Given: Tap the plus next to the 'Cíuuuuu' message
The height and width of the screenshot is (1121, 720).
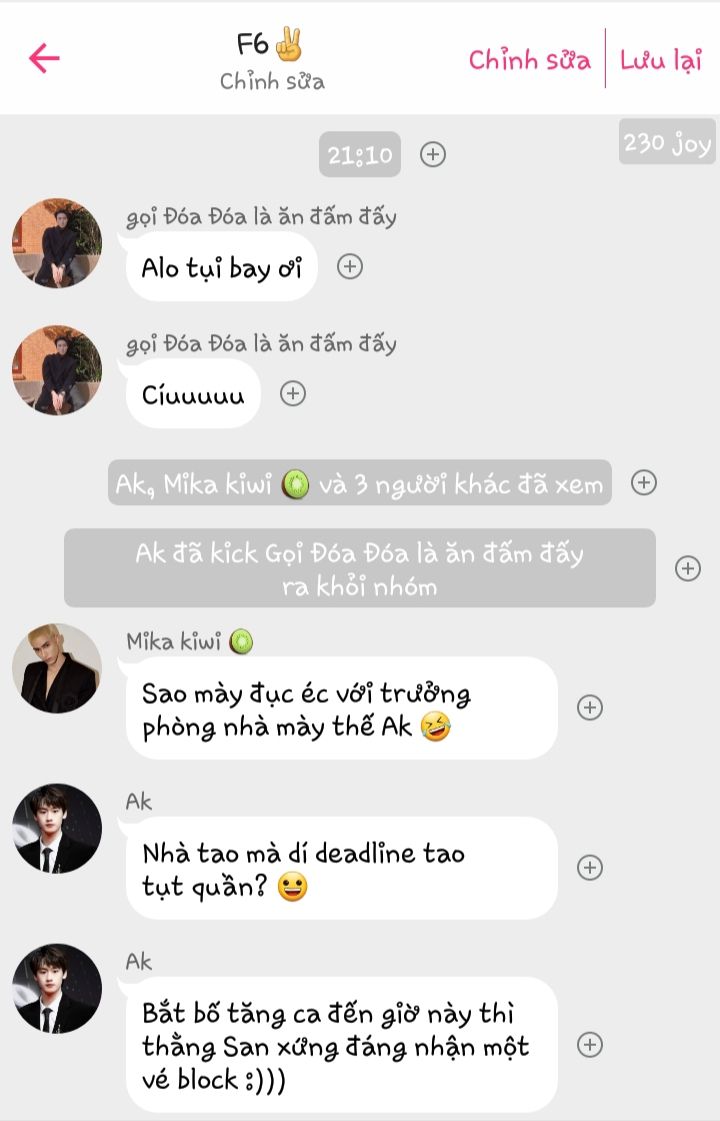Looking at the screenshot, I should pos(292,394).
